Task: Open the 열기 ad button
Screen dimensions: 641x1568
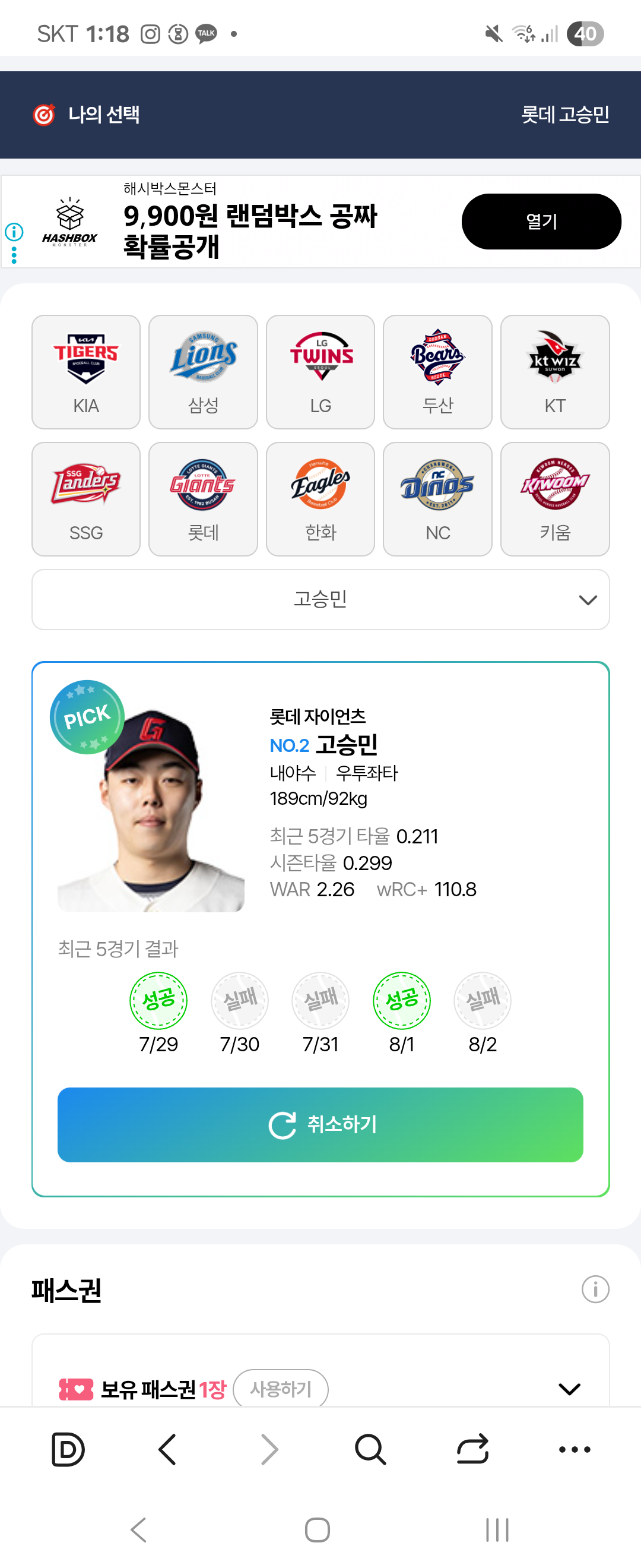Action: (541, 221)
